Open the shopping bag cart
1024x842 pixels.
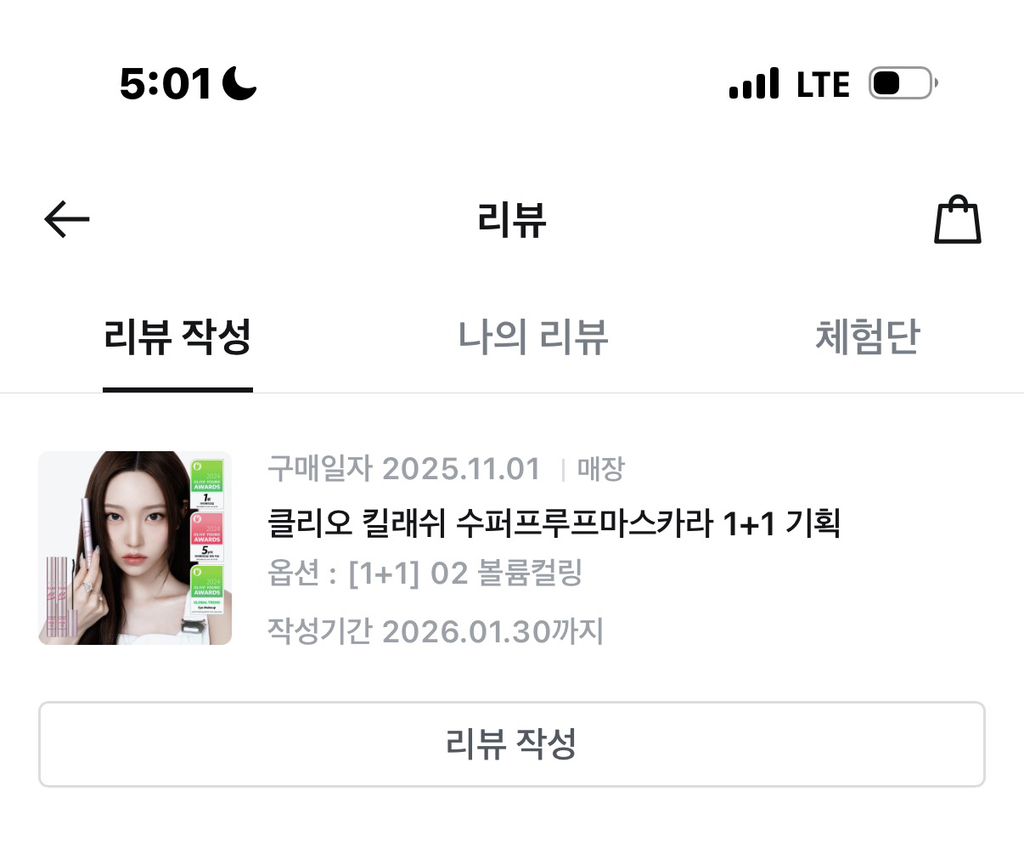(957, 220)
